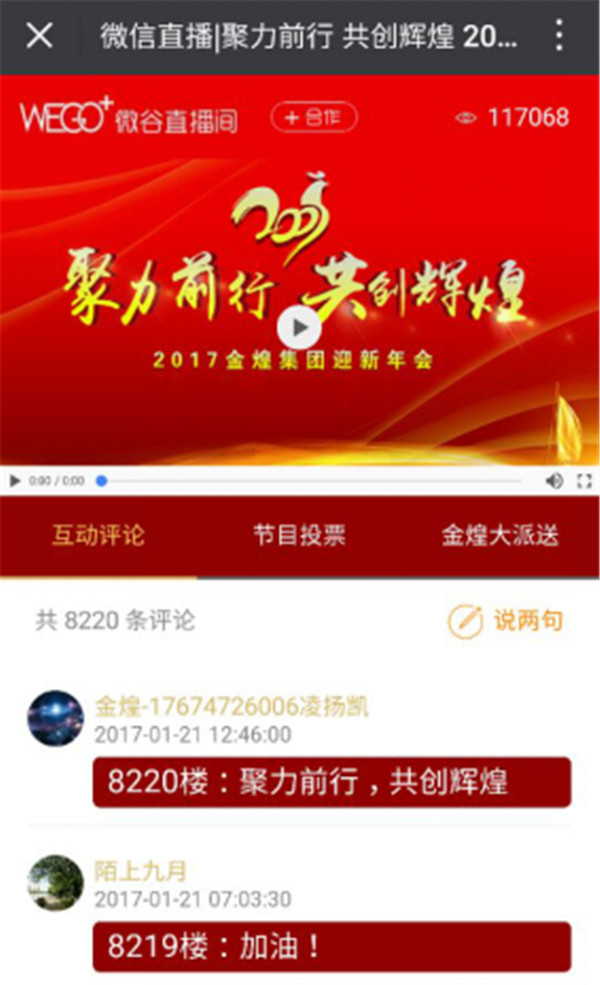600x985 pixels.
Task: Tap 说两句 to write a comment
Action: click(506, 621)
